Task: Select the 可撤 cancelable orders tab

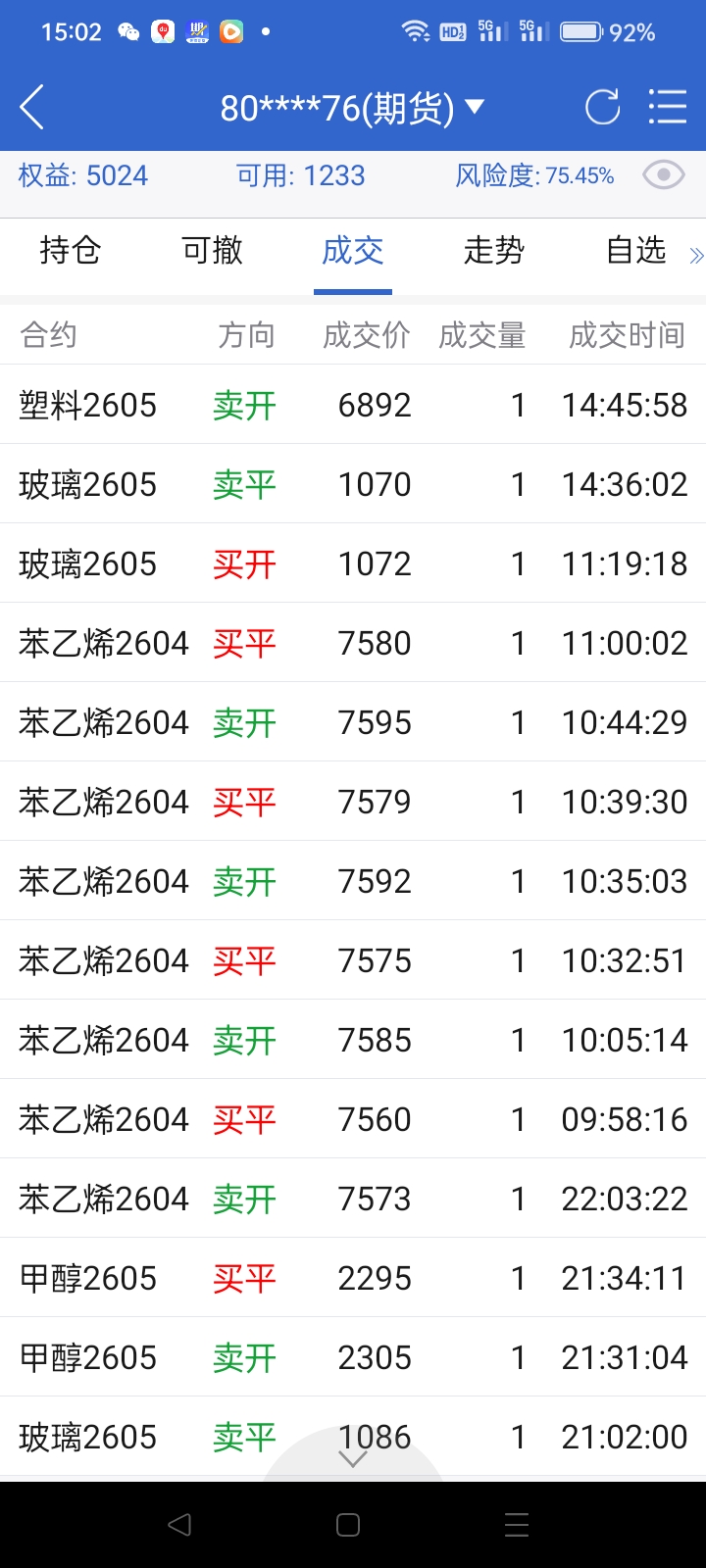Action: tap(212, 252)
